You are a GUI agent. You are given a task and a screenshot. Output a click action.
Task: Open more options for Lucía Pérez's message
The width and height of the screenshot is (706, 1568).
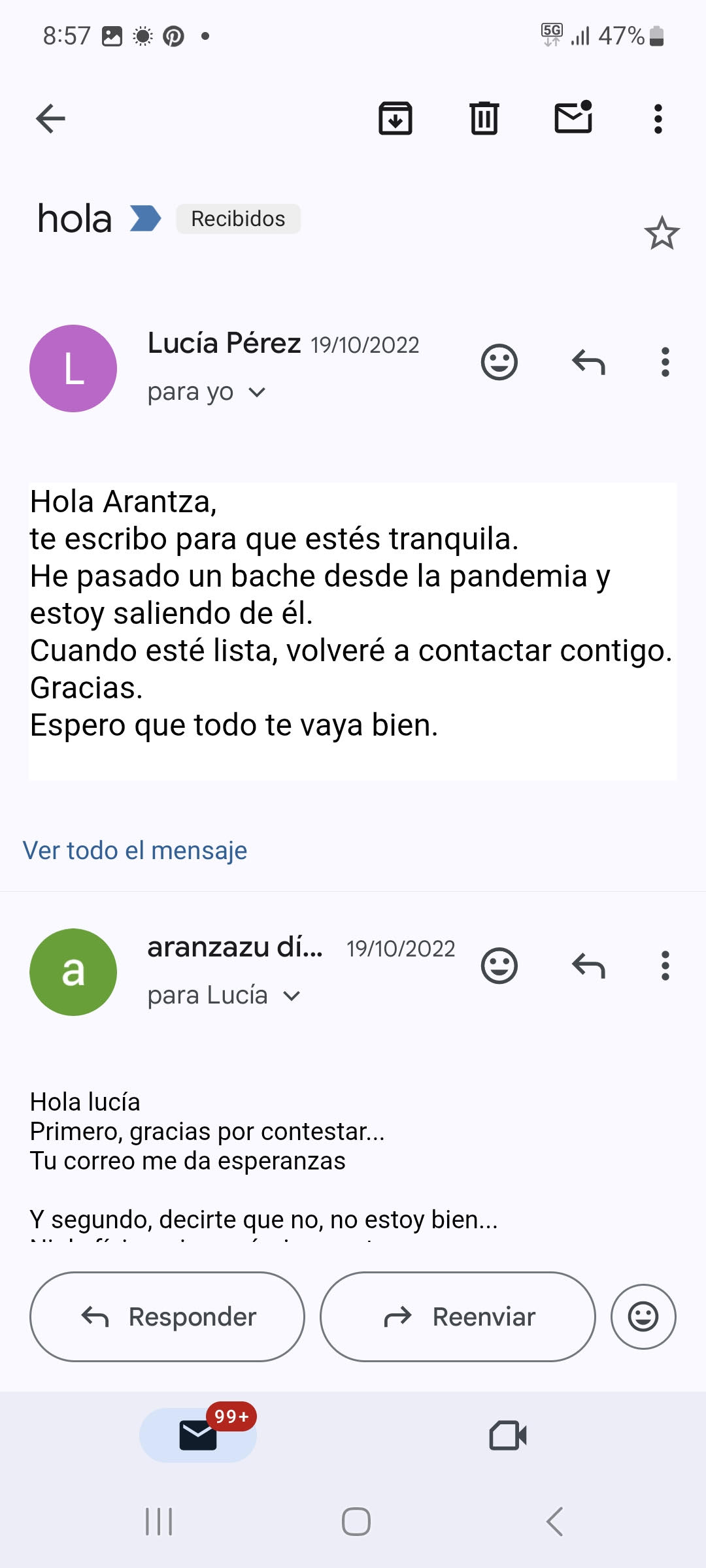[x=665, y=362]
